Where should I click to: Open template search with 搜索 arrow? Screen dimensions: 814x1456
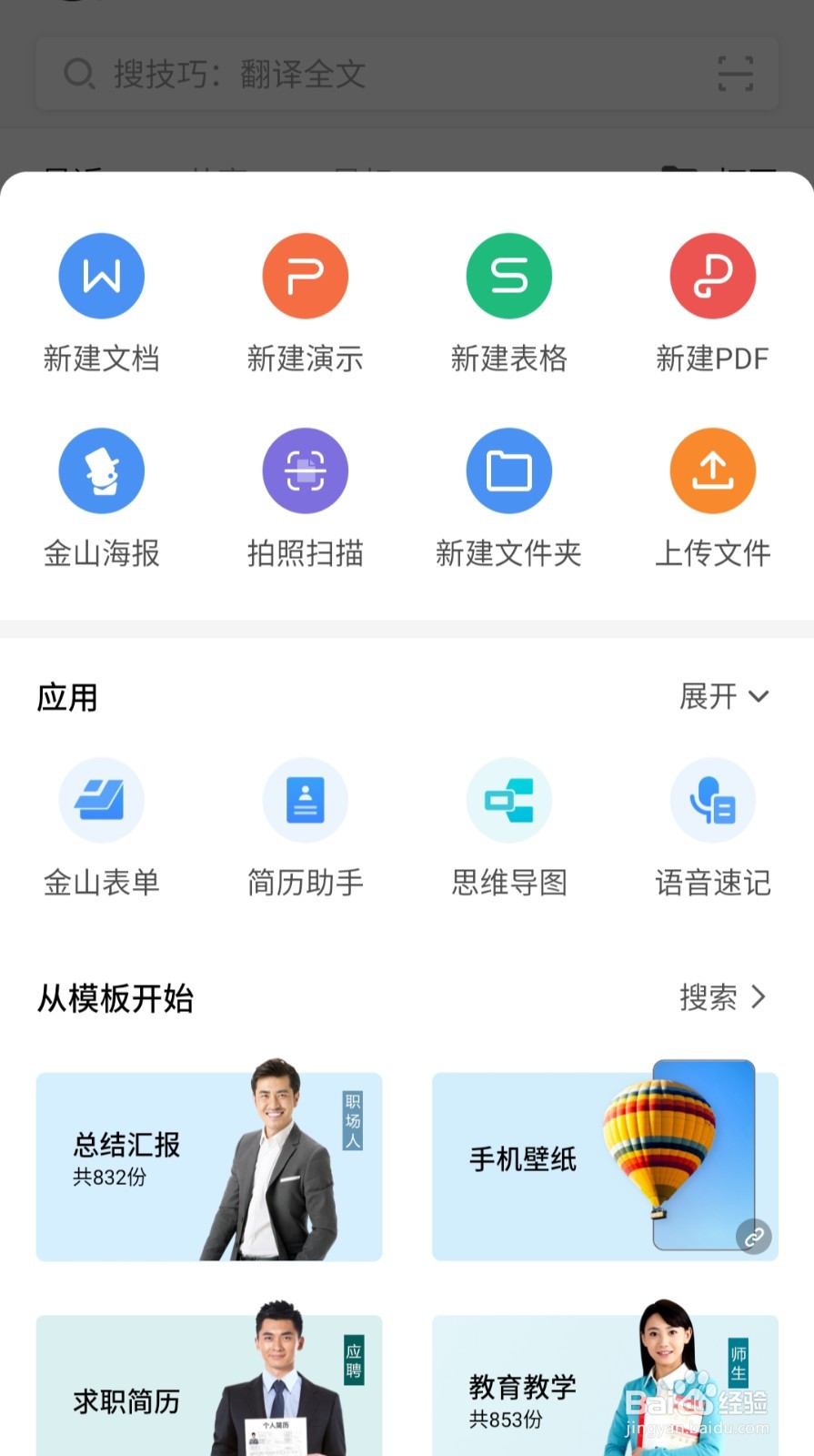[x=725, y=997]
